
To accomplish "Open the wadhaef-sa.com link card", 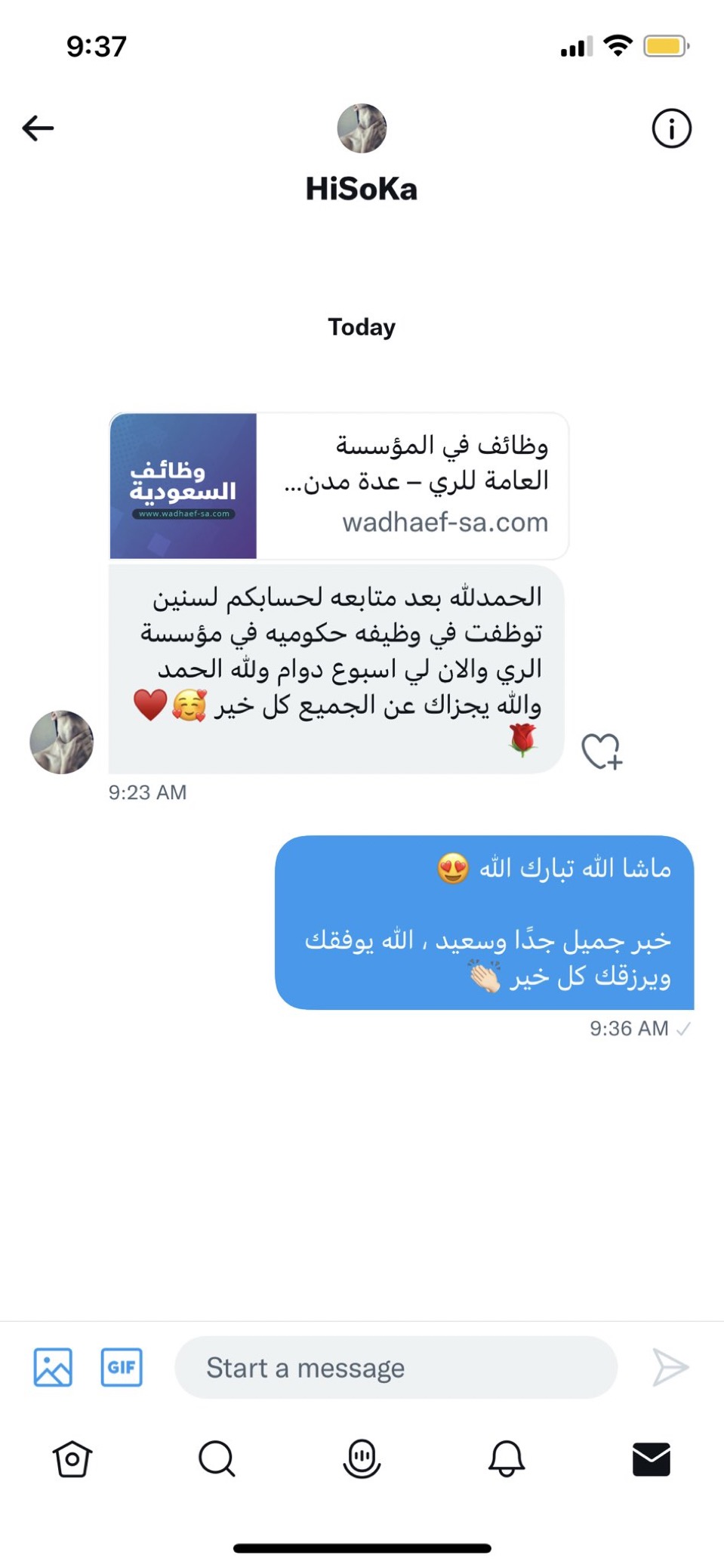I will click(x=338, y=486).
